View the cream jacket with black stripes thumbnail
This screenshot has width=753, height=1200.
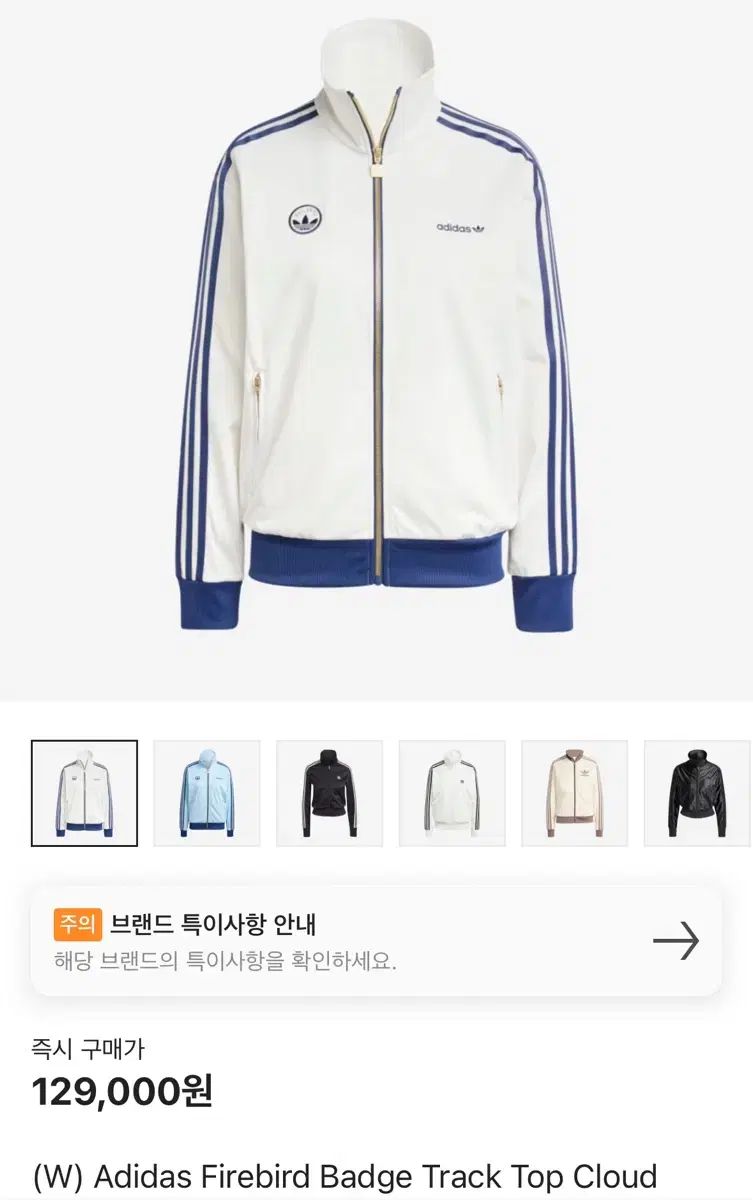pos(454,790)
